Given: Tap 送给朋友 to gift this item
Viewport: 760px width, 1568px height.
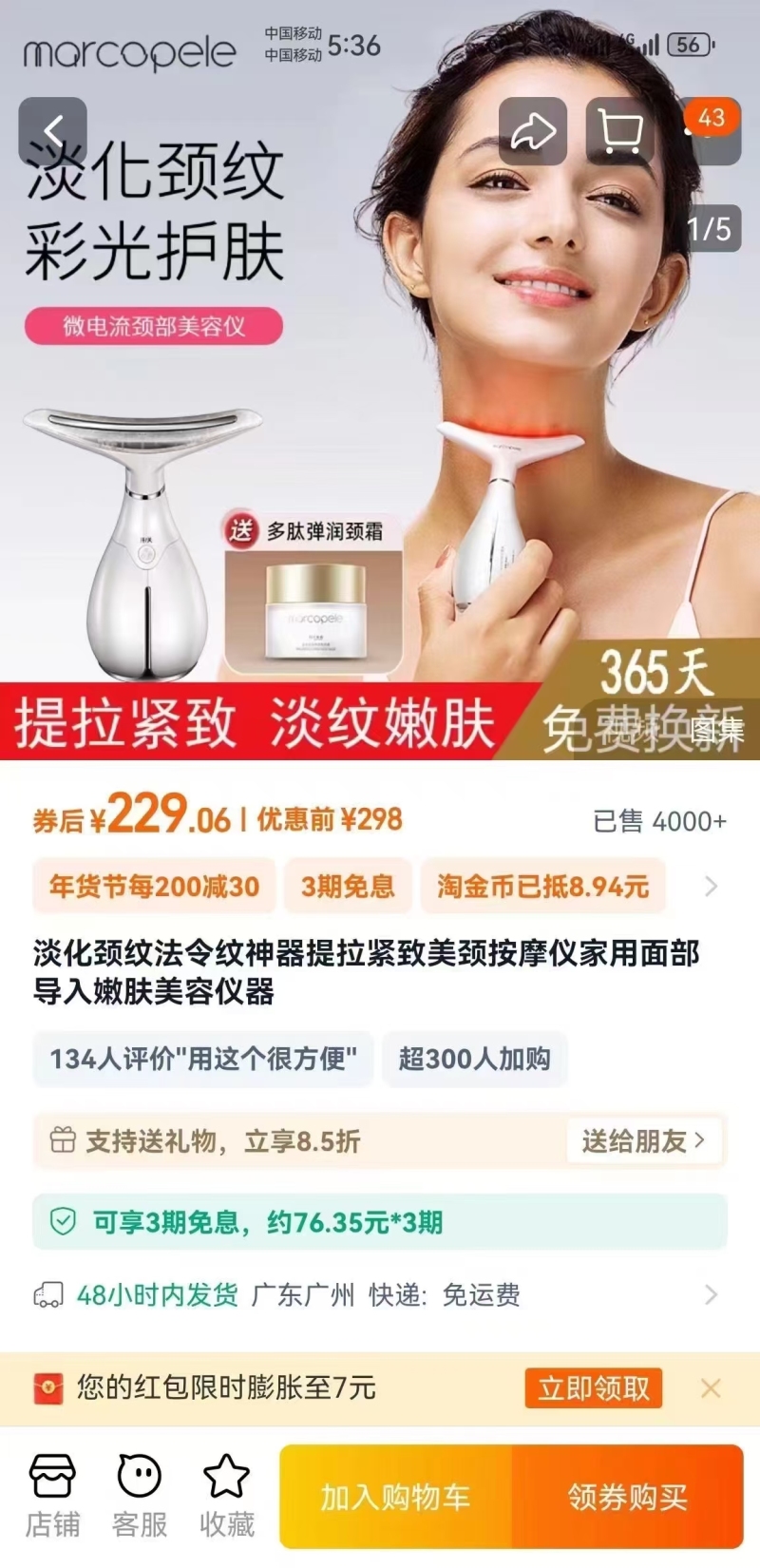Looking at the screenshot, I should coord(644,1140).
